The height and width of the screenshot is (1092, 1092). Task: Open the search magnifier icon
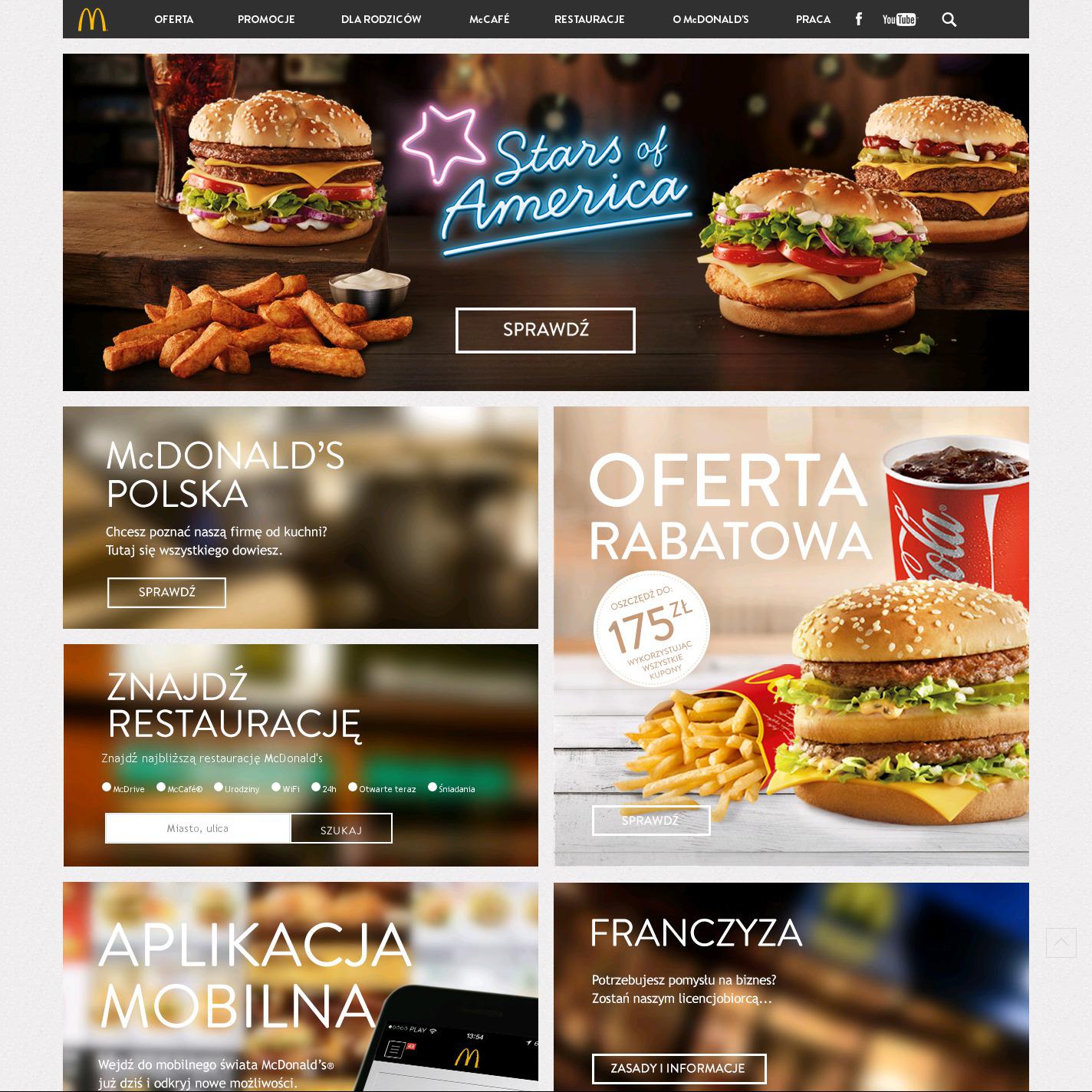(x=949, y=20)
